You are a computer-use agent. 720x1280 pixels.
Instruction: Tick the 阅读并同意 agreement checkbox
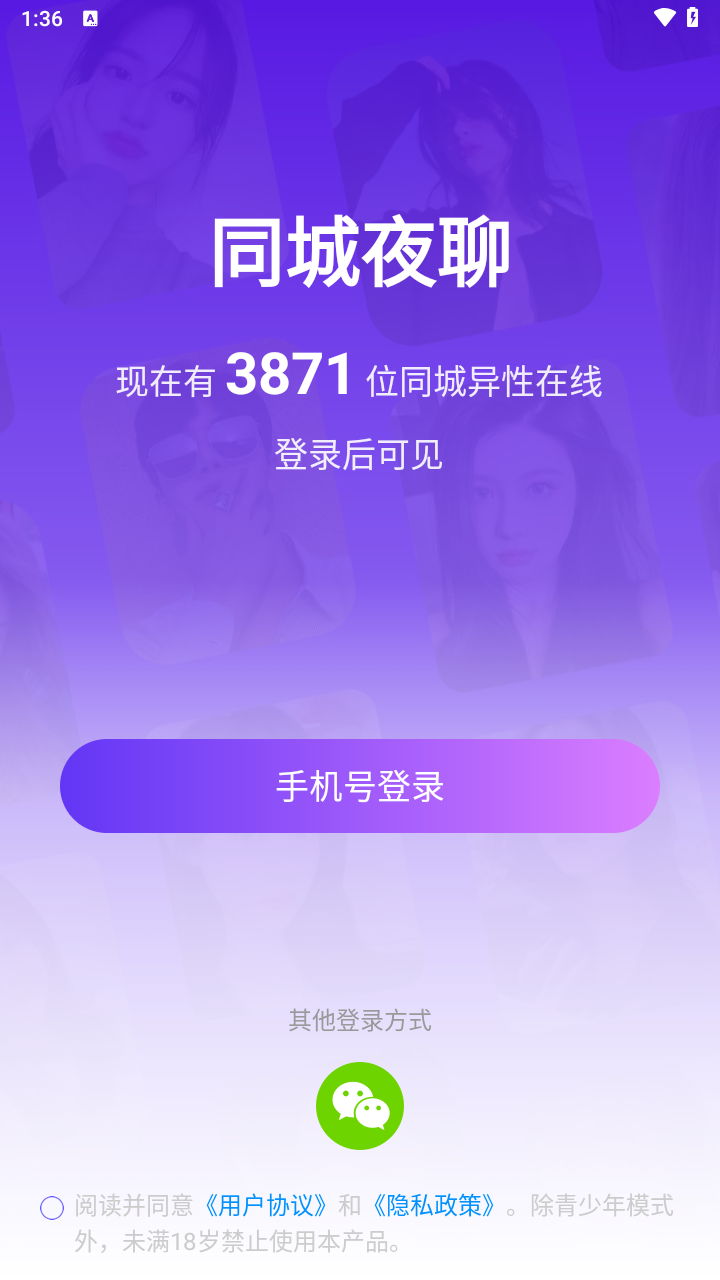click(x=52, y=1208)
